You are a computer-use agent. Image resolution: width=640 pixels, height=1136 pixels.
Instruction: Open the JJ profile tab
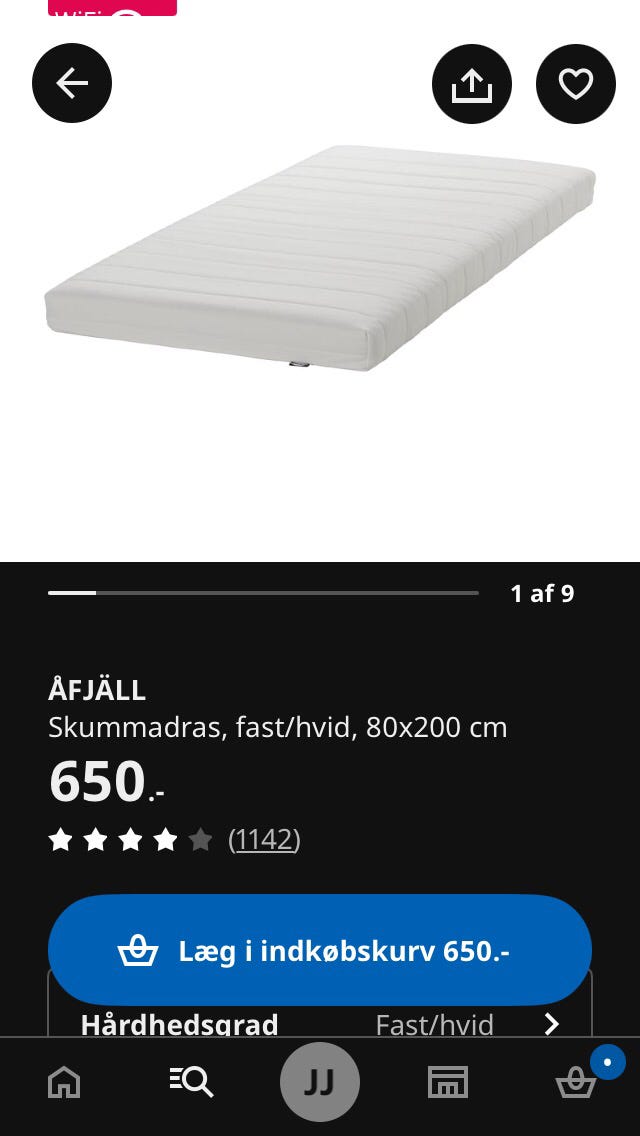(320, 1082)
